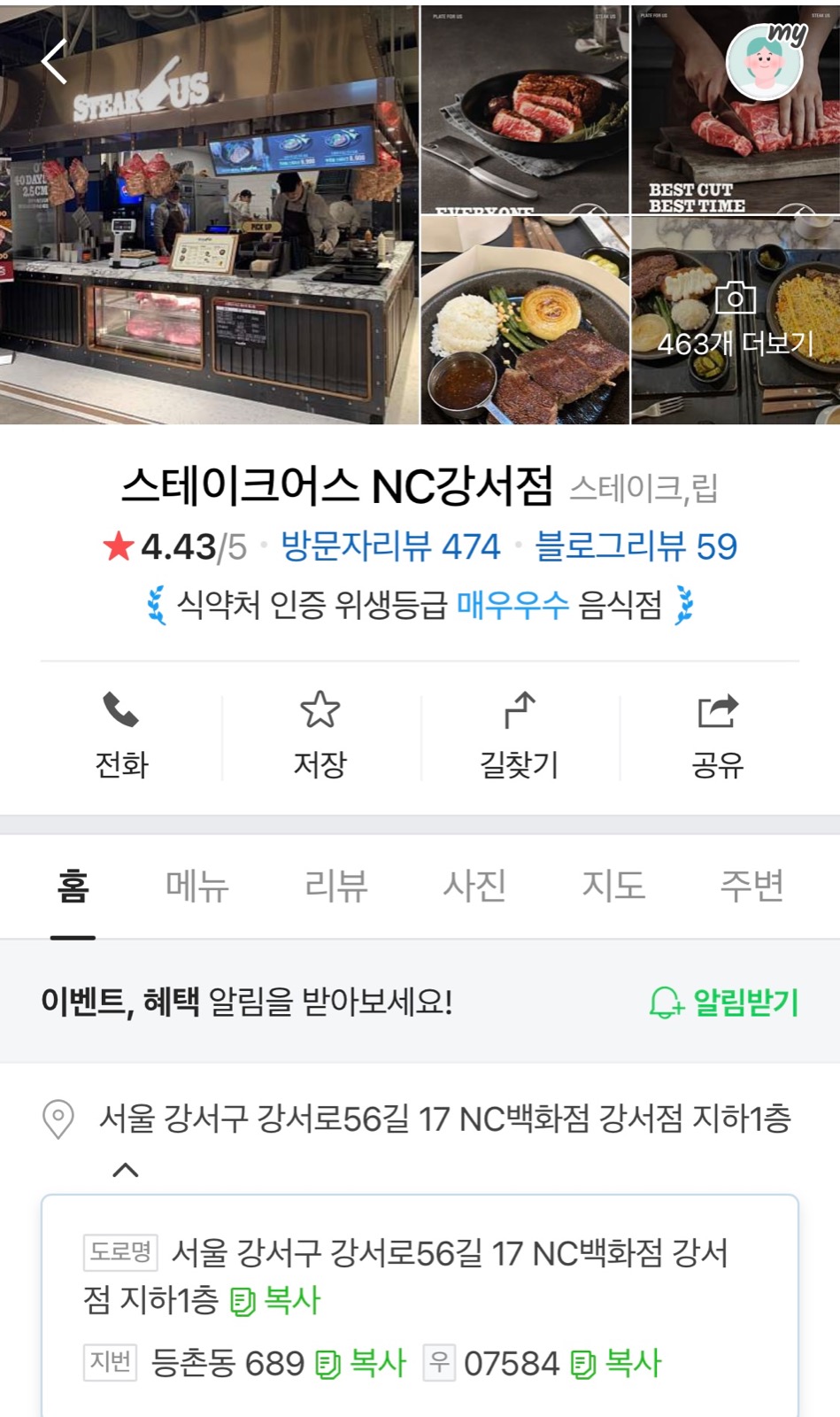Switch to the 리뷰 tab
The image size is (840, 1417).
pyautogui.click(x=335, y=886)
